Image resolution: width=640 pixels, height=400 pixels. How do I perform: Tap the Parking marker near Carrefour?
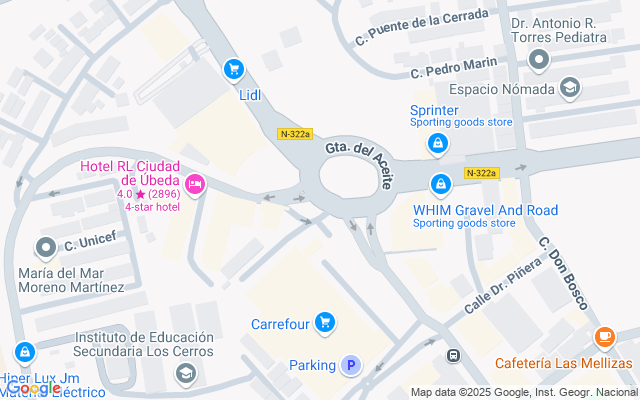click(350, 365)
